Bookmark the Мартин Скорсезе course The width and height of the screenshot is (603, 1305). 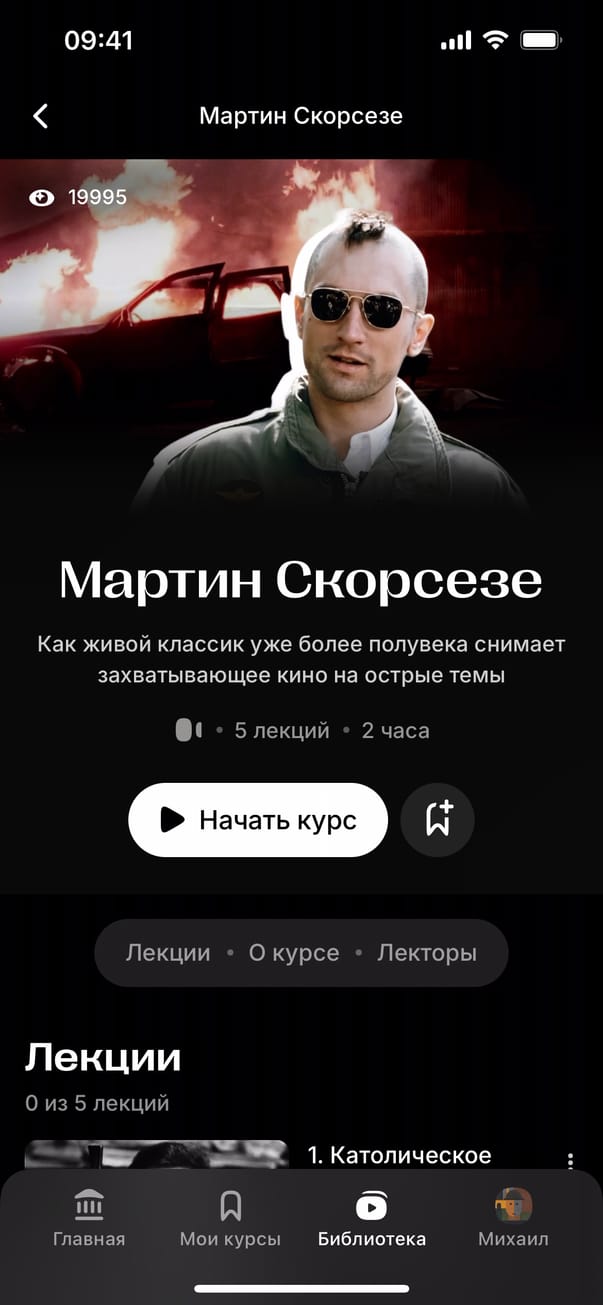pyautogui.click(x=437, y=820)
